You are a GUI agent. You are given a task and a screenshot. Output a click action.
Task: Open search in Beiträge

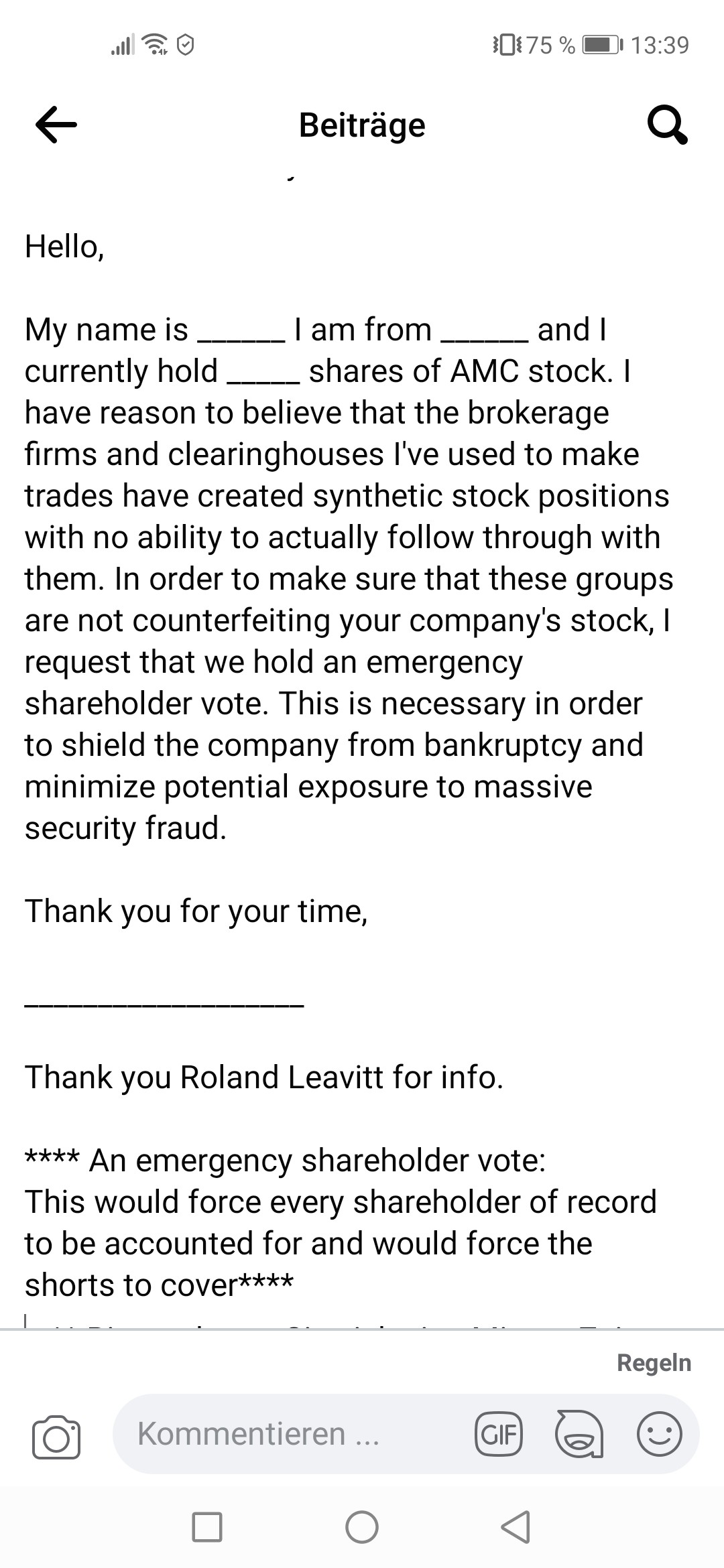tap(667, 125)
